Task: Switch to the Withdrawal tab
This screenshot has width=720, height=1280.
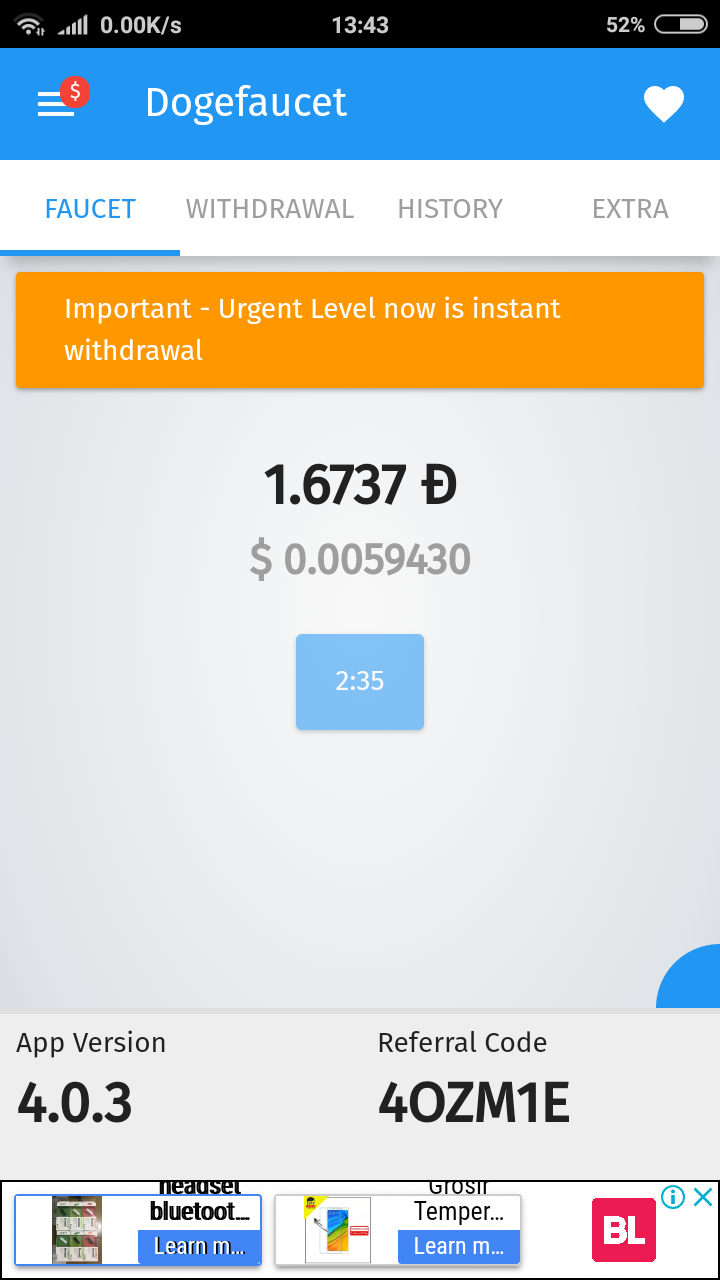Action: (270, 208)
